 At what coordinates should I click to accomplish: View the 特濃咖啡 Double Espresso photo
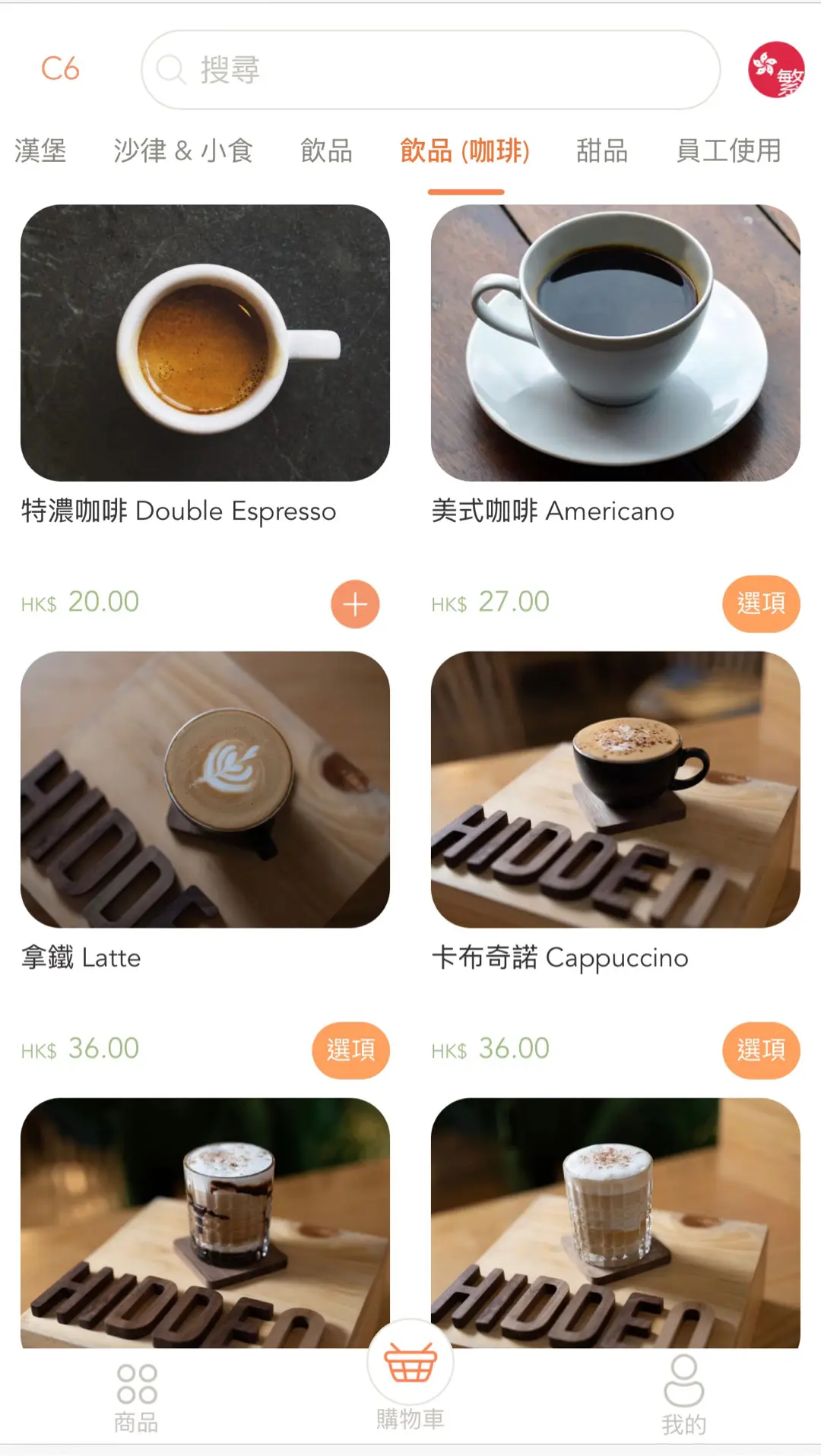pos(205,343)
